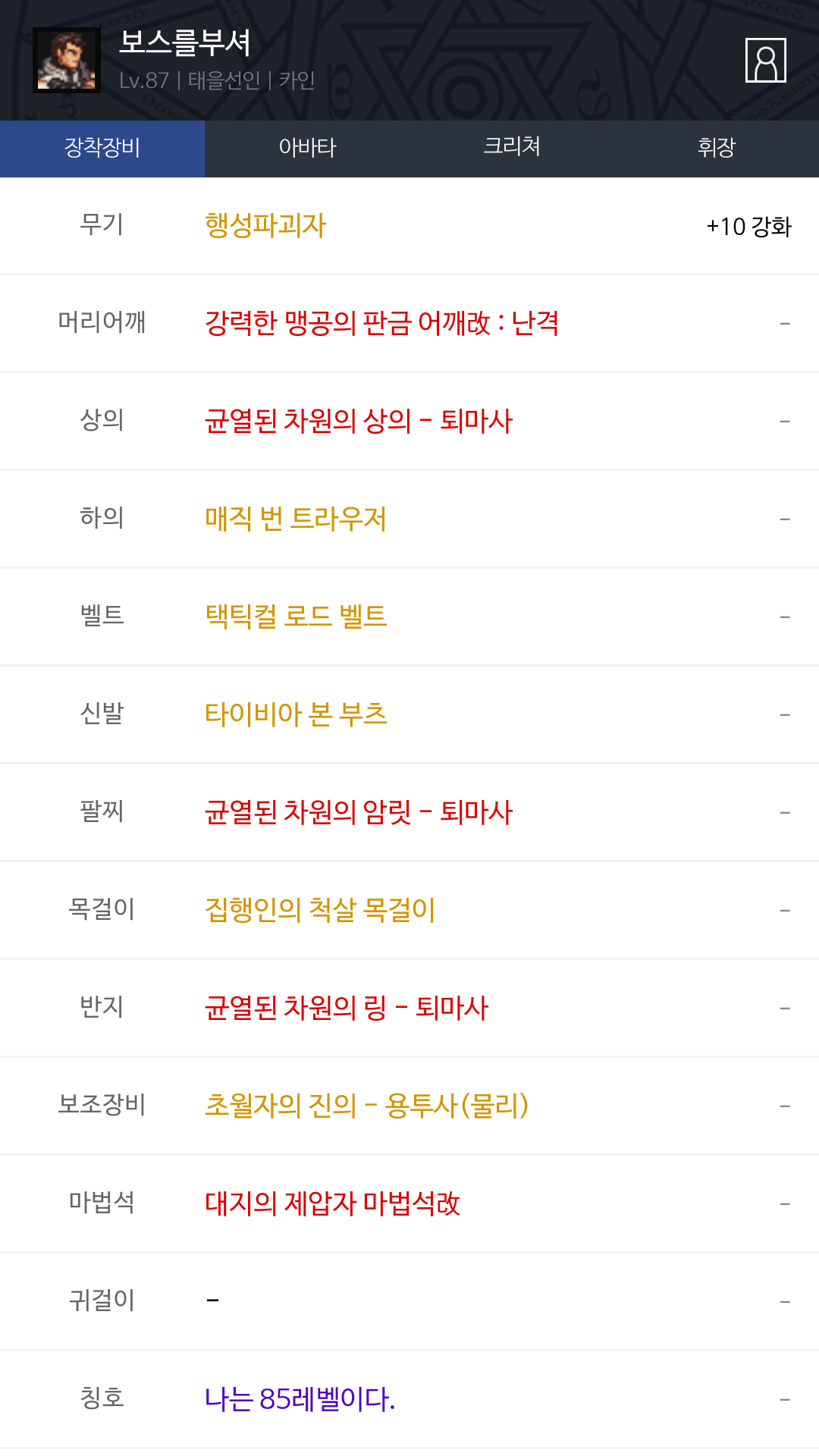819x1456 pixels.
Task: Select 균열된 차원의 암릿 - 퇴마사
Action: tap(359, 812)
